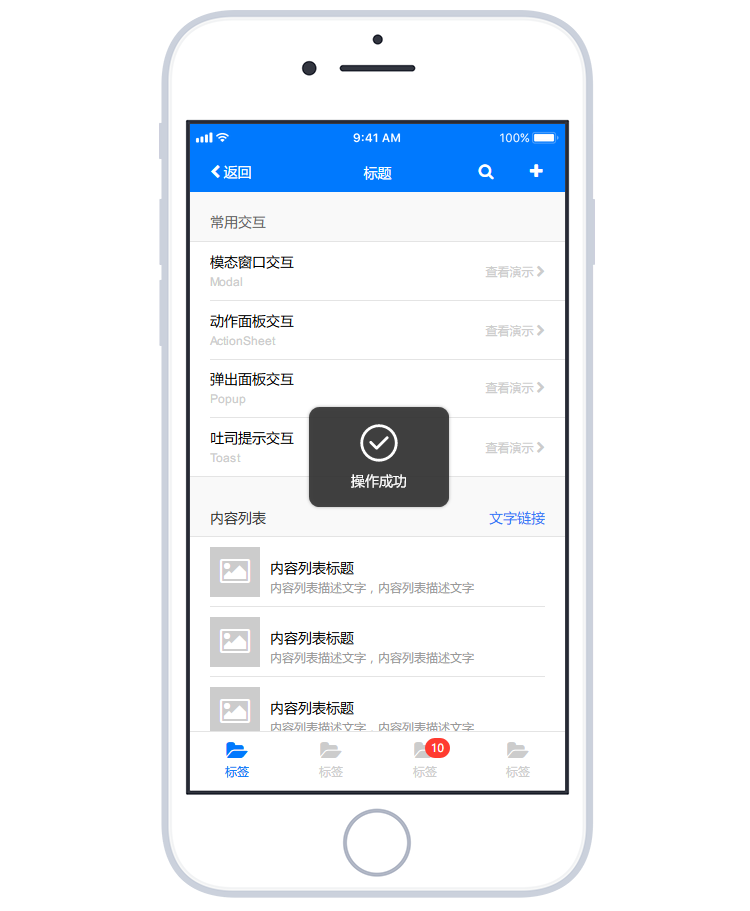
Task: Go back using the 返回 button
Action: point(231,172)
